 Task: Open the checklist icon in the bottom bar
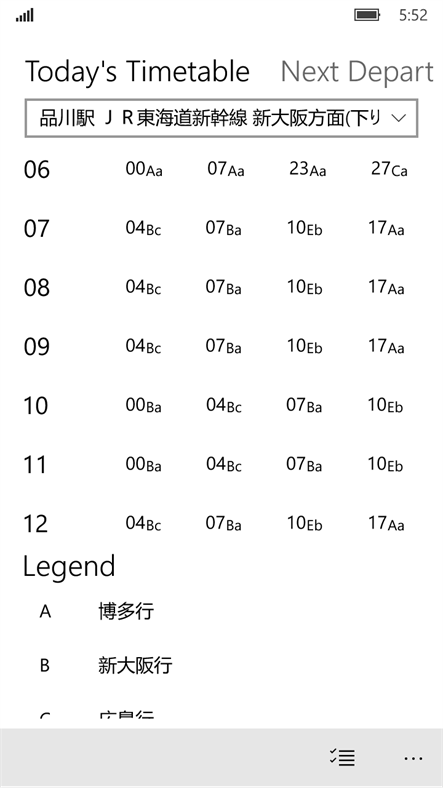point(343,757)
